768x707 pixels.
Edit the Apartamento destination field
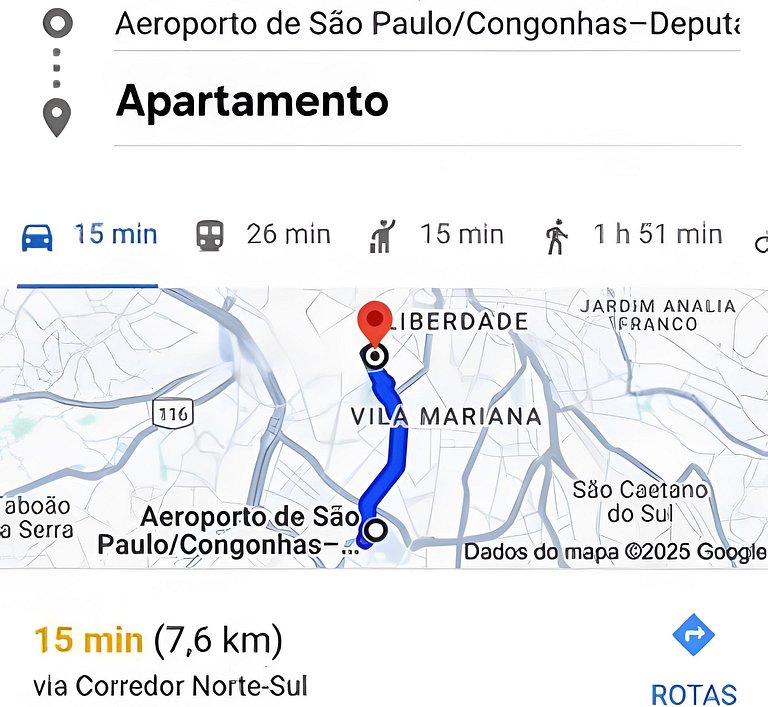point(427,101)
